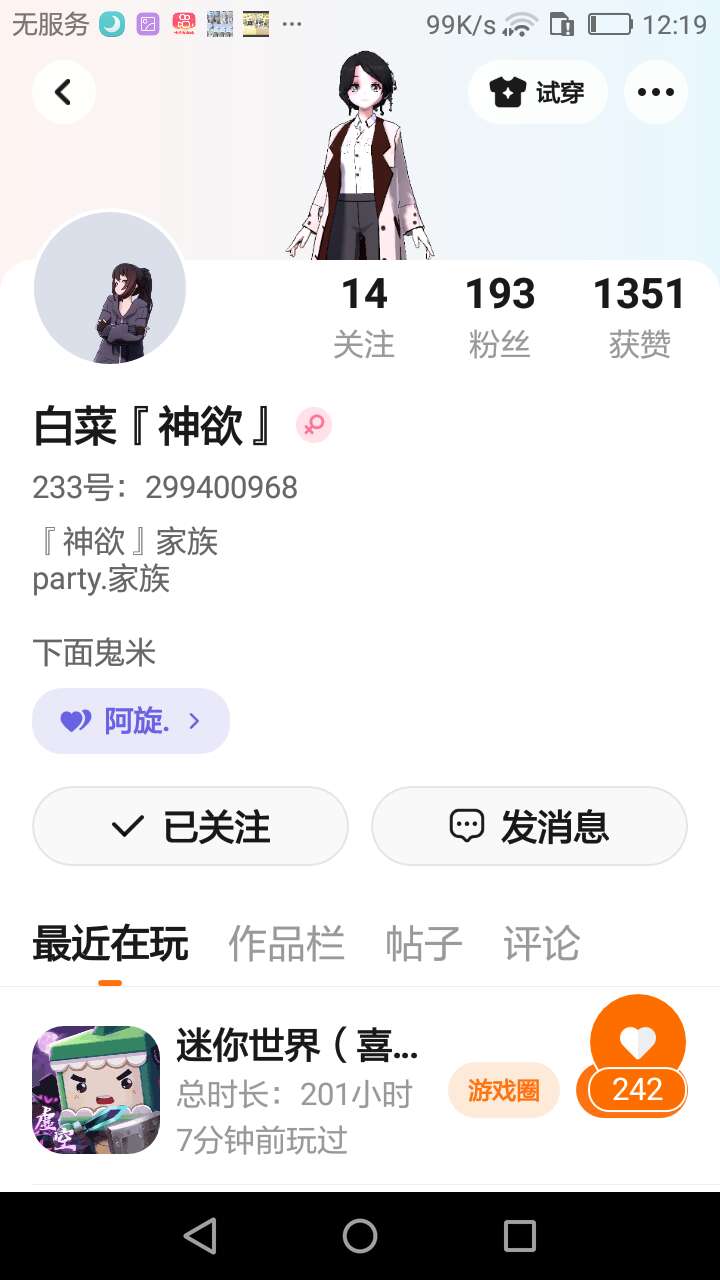This screenshot has width=720, height=1280.
Task: View the 193 粉丝 followers list
Action: click(500, 316)
